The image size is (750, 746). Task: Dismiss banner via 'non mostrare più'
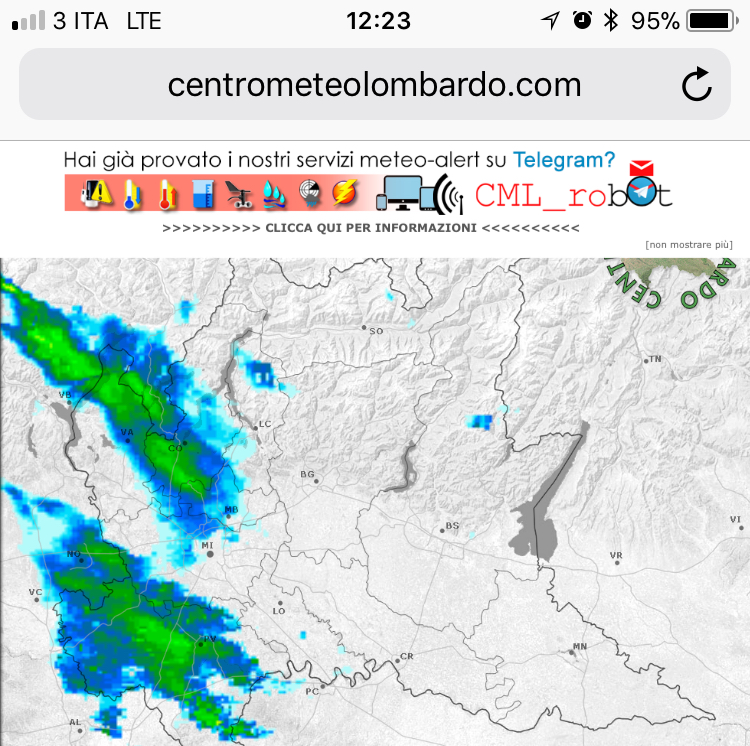(689, 244)
